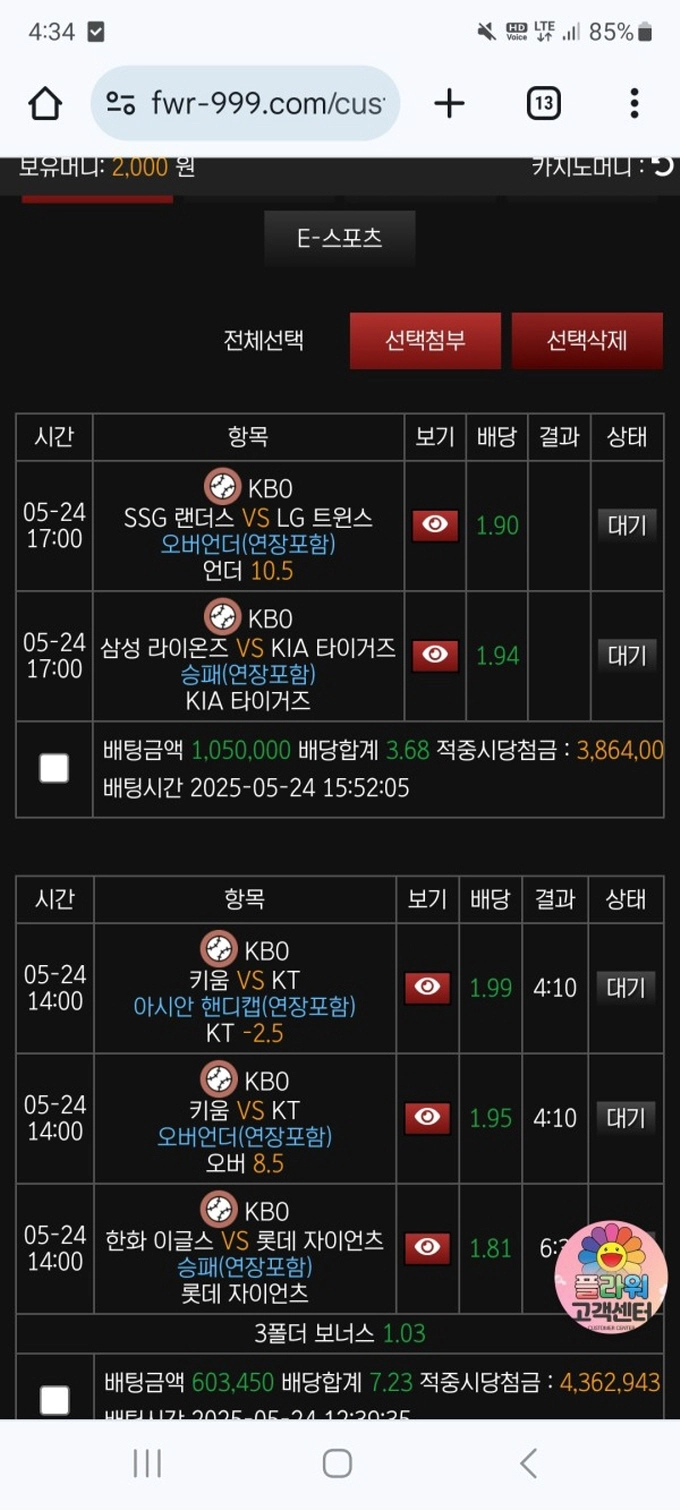Open the 플라워 고객센터 floating button
Viewport: 680px width, 1510px height.
(610, 1278)
